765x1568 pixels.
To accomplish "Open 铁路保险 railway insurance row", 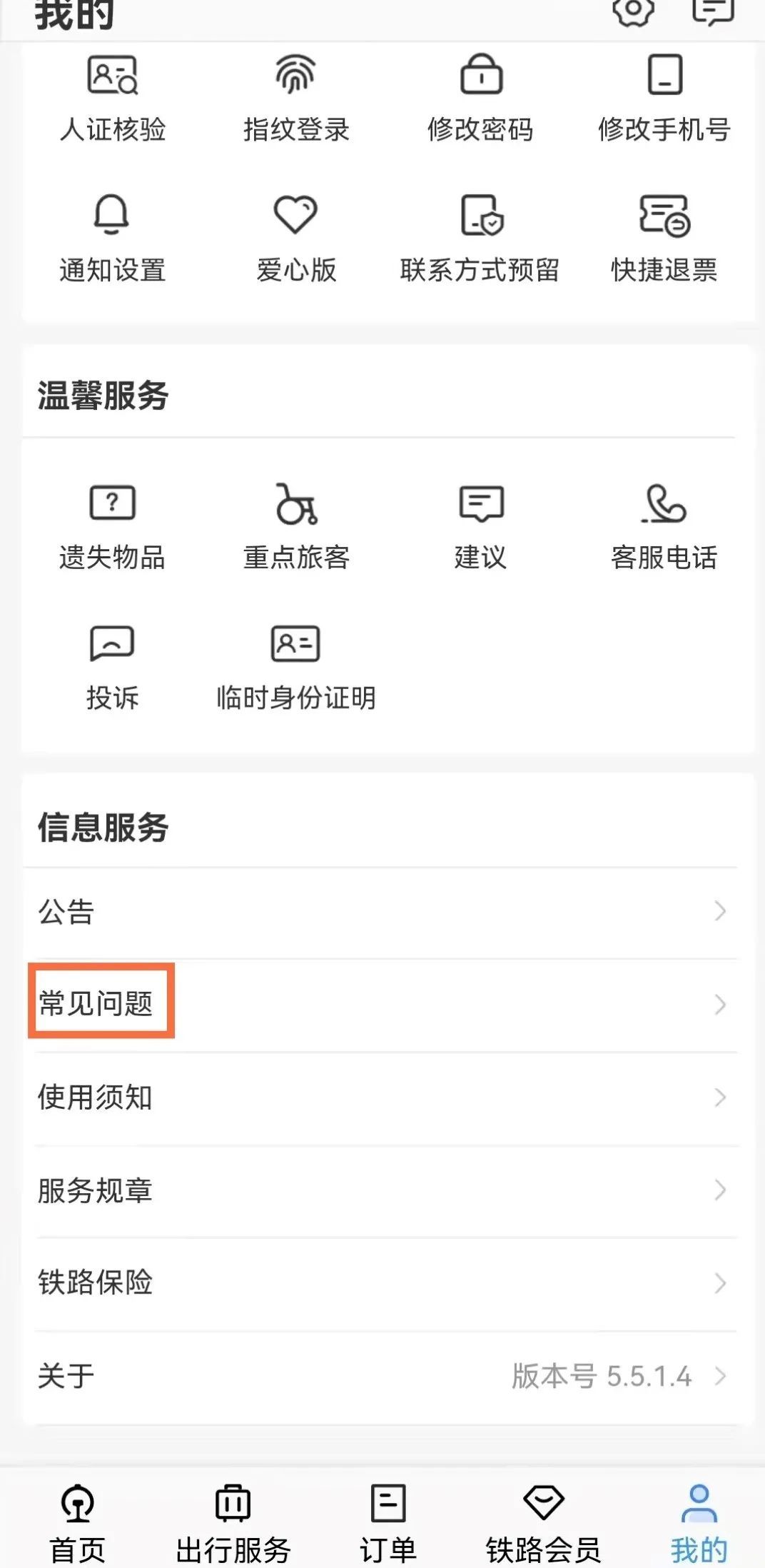I will pyautogui.click(x=382, y=1282).
